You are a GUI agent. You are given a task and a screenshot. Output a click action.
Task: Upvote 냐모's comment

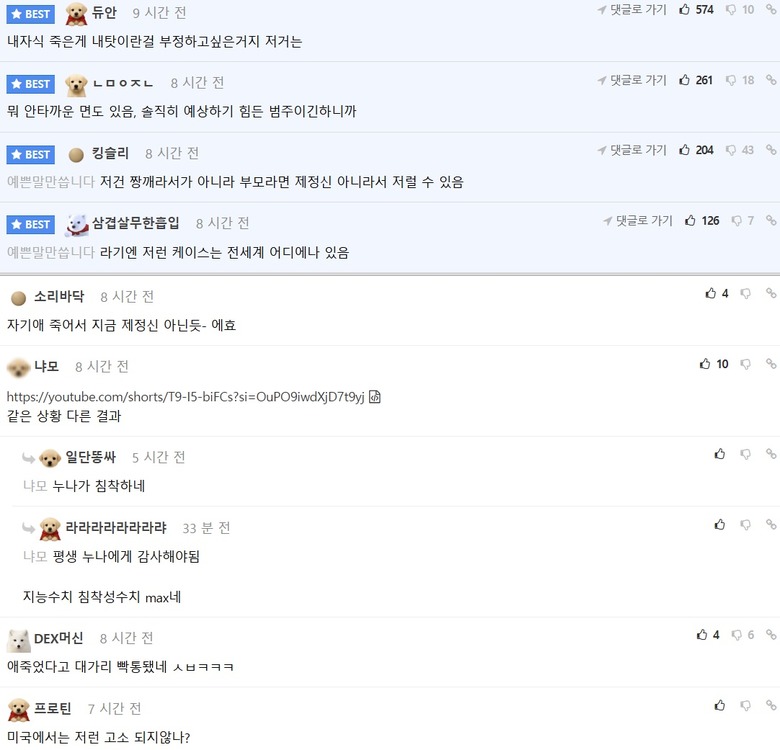pos(705,364)
